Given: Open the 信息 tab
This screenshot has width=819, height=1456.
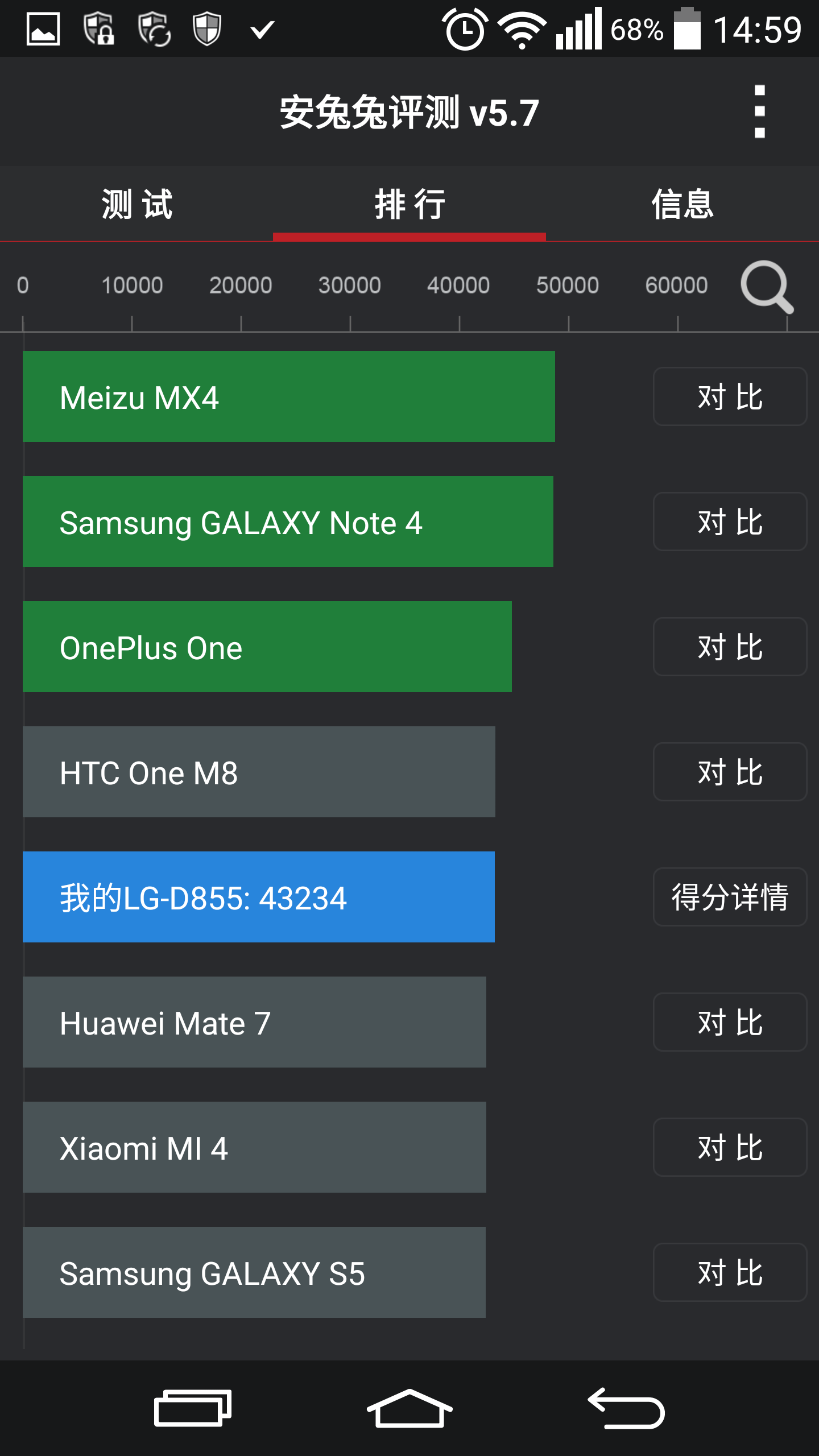Looking at the screenshot, I should [x=682, y=204].
